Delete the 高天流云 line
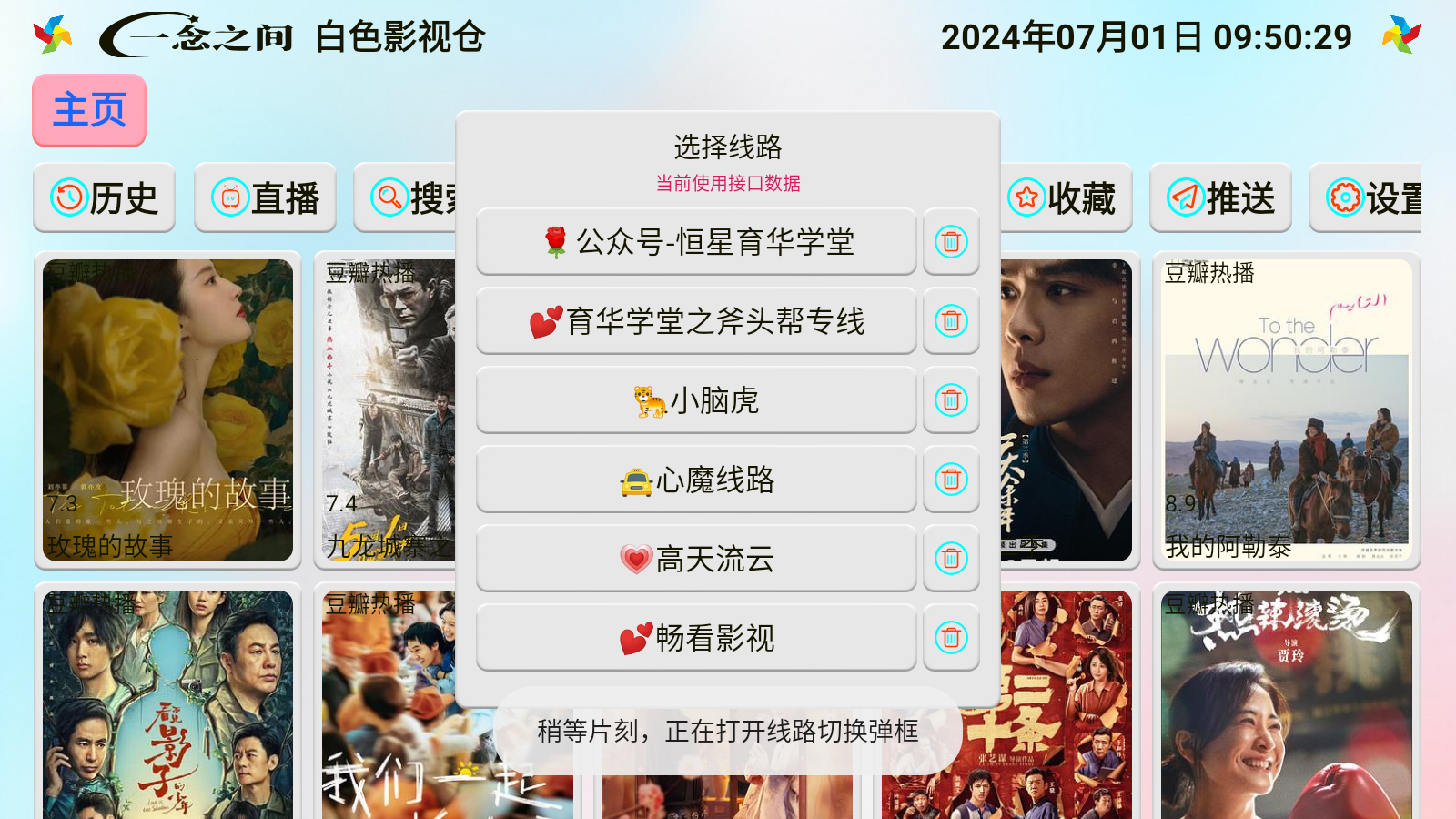Screen dimensions: 1456x819 click(x=951, y=559)
